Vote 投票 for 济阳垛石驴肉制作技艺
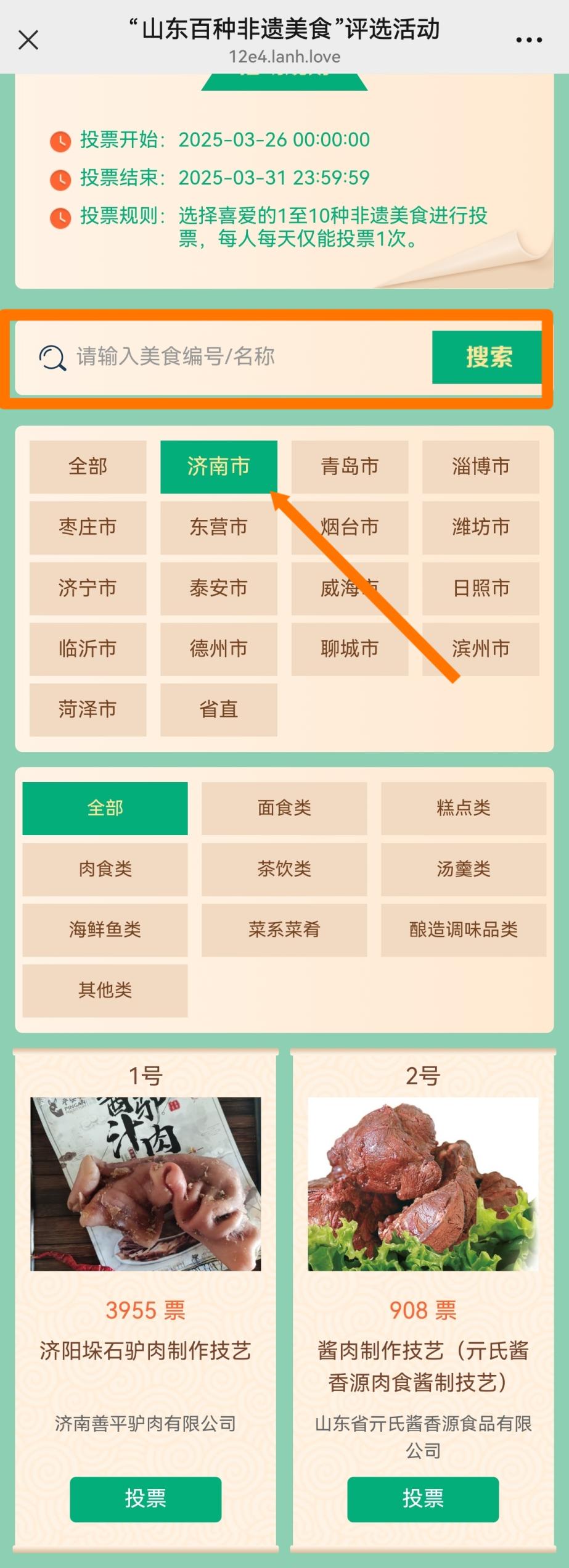Viewport: 569px width, 1568px height. pos(145,1498)
